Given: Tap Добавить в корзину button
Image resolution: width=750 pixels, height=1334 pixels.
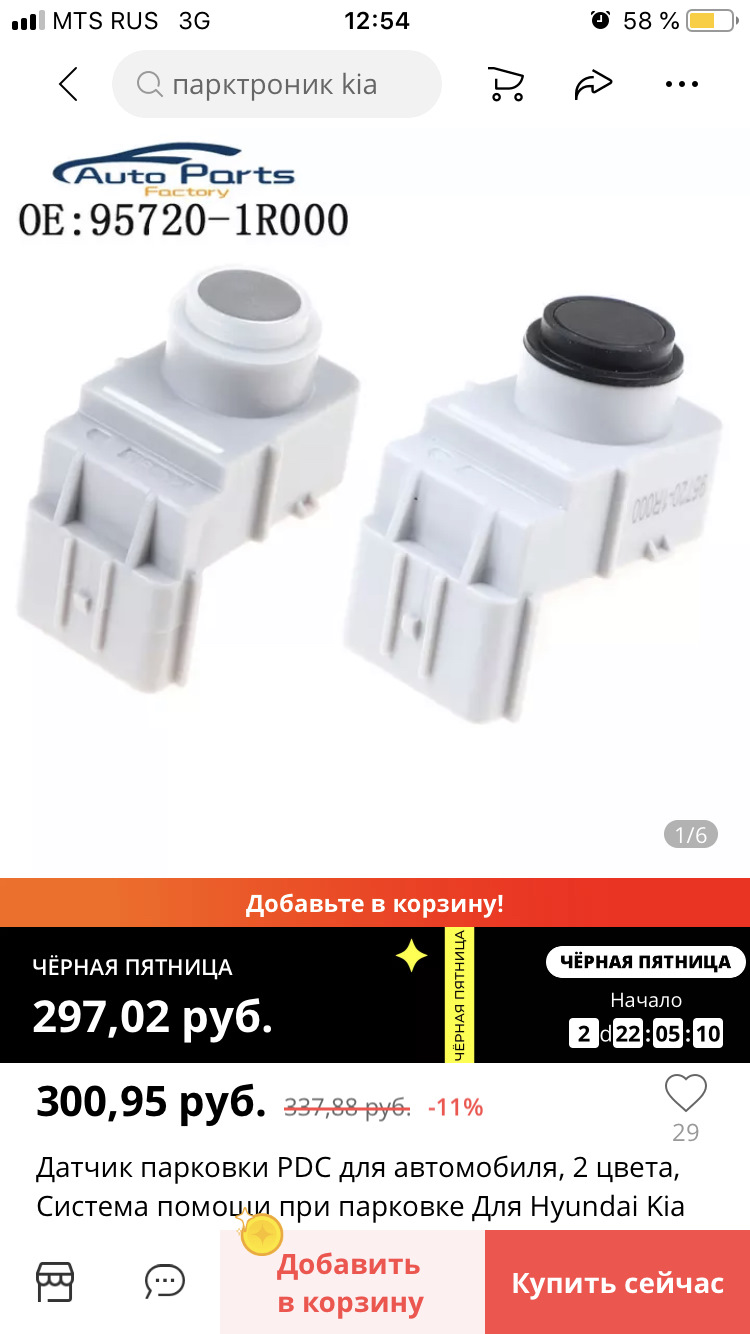Looking at the screenshot, I should tap(351, 1283).
